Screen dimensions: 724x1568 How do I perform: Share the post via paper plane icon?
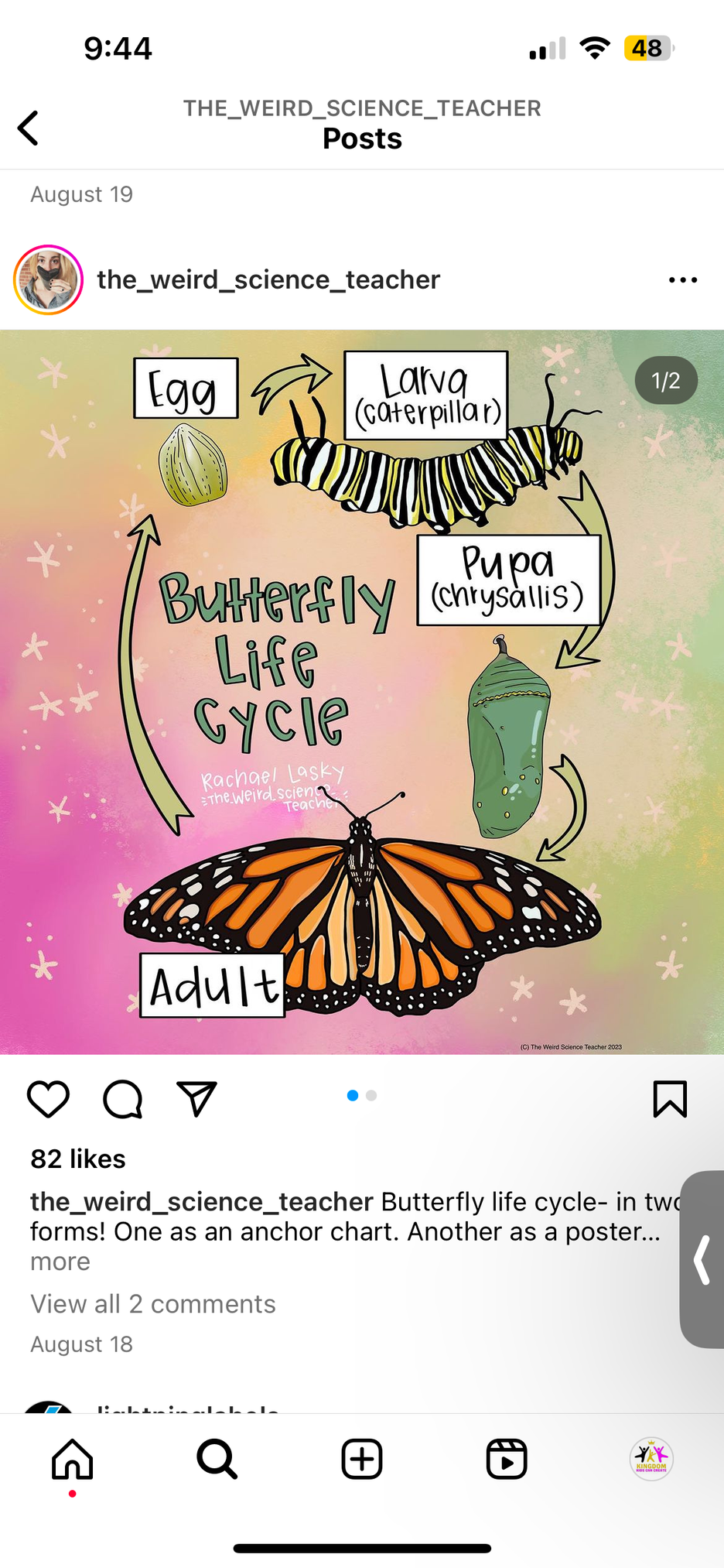[x=196, y=1099]
